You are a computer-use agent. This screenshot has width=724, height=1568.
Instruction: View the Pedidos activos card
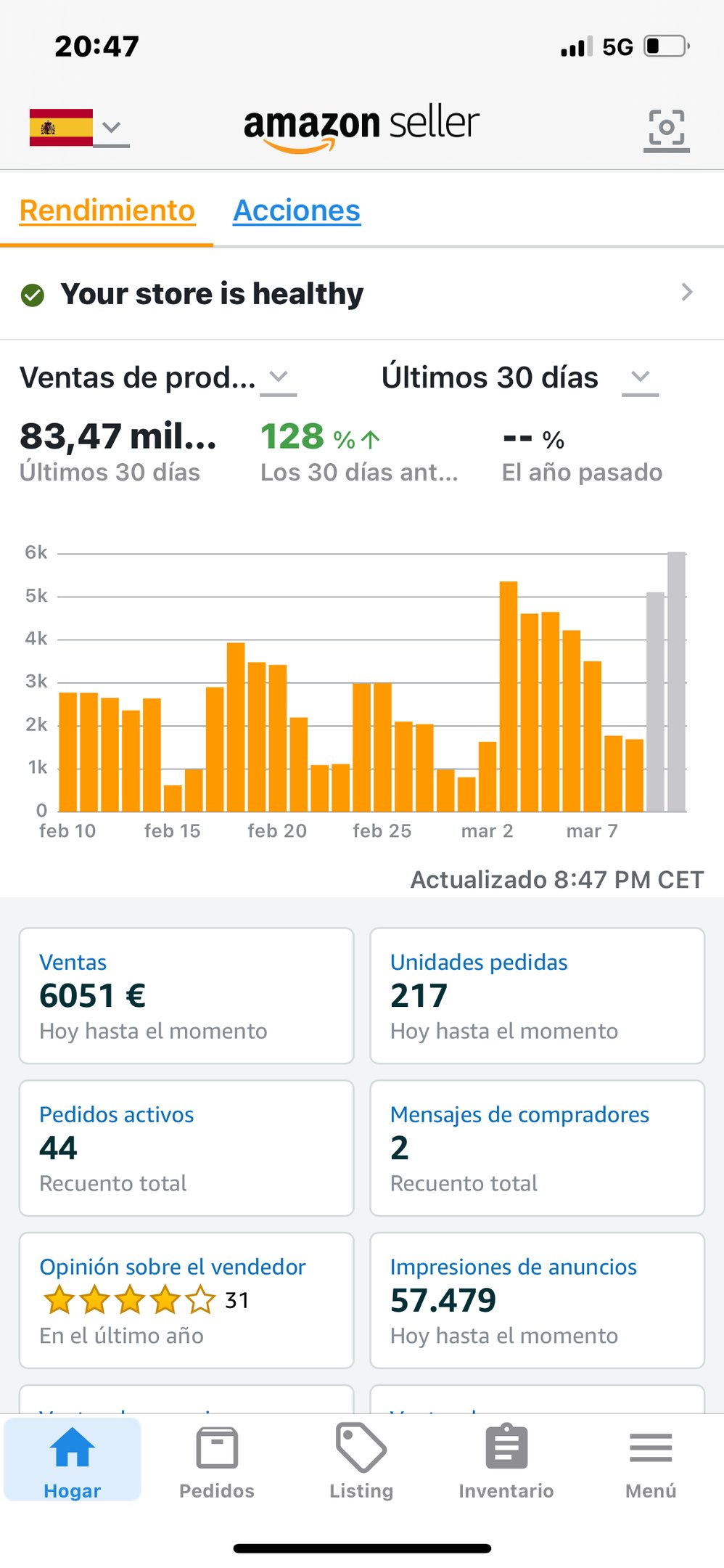pos(186,1148)
